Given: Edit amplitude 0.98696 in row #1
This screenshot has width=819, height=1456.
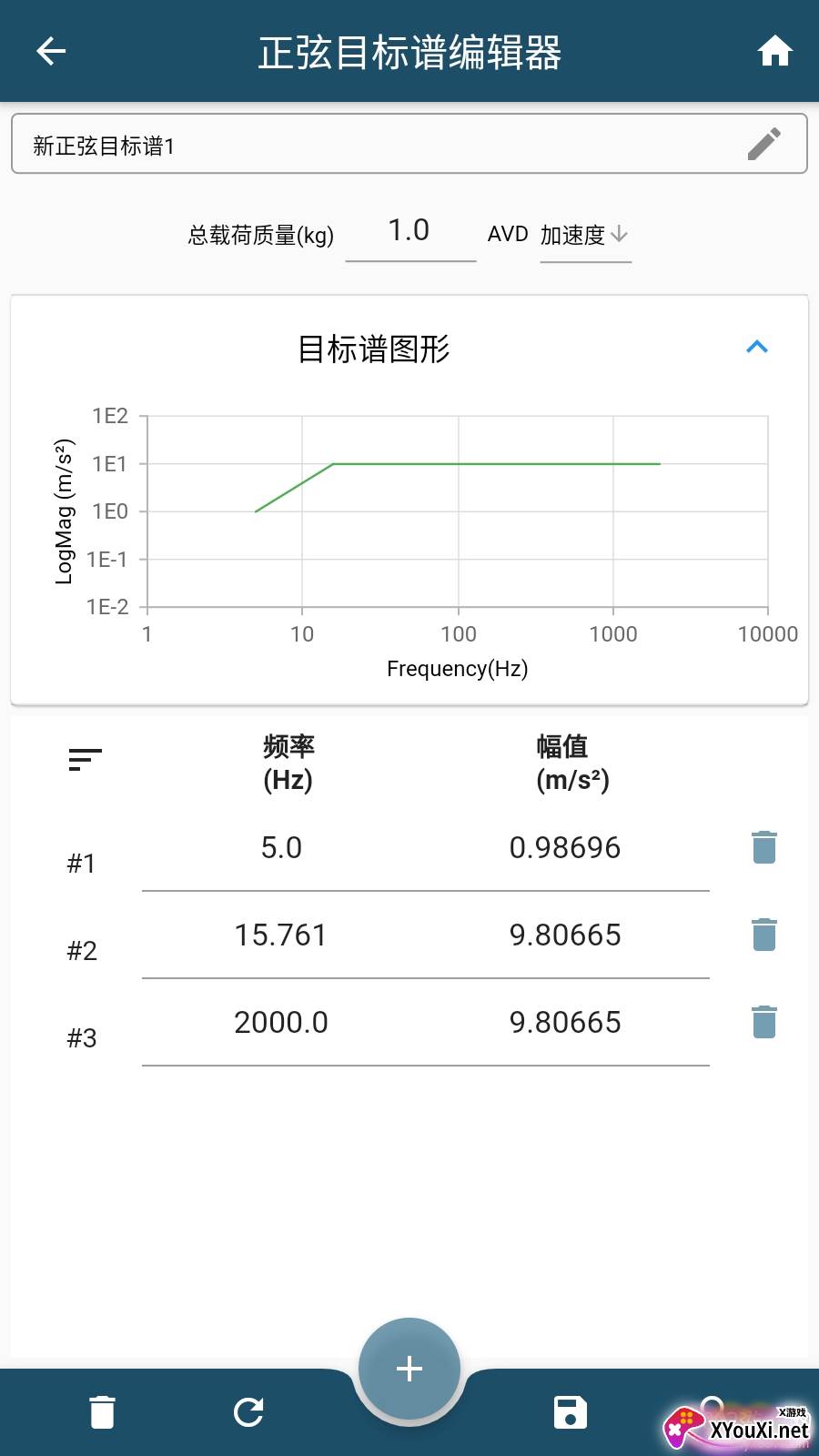Looking at the screenshot, I should [x=564, y=848].
